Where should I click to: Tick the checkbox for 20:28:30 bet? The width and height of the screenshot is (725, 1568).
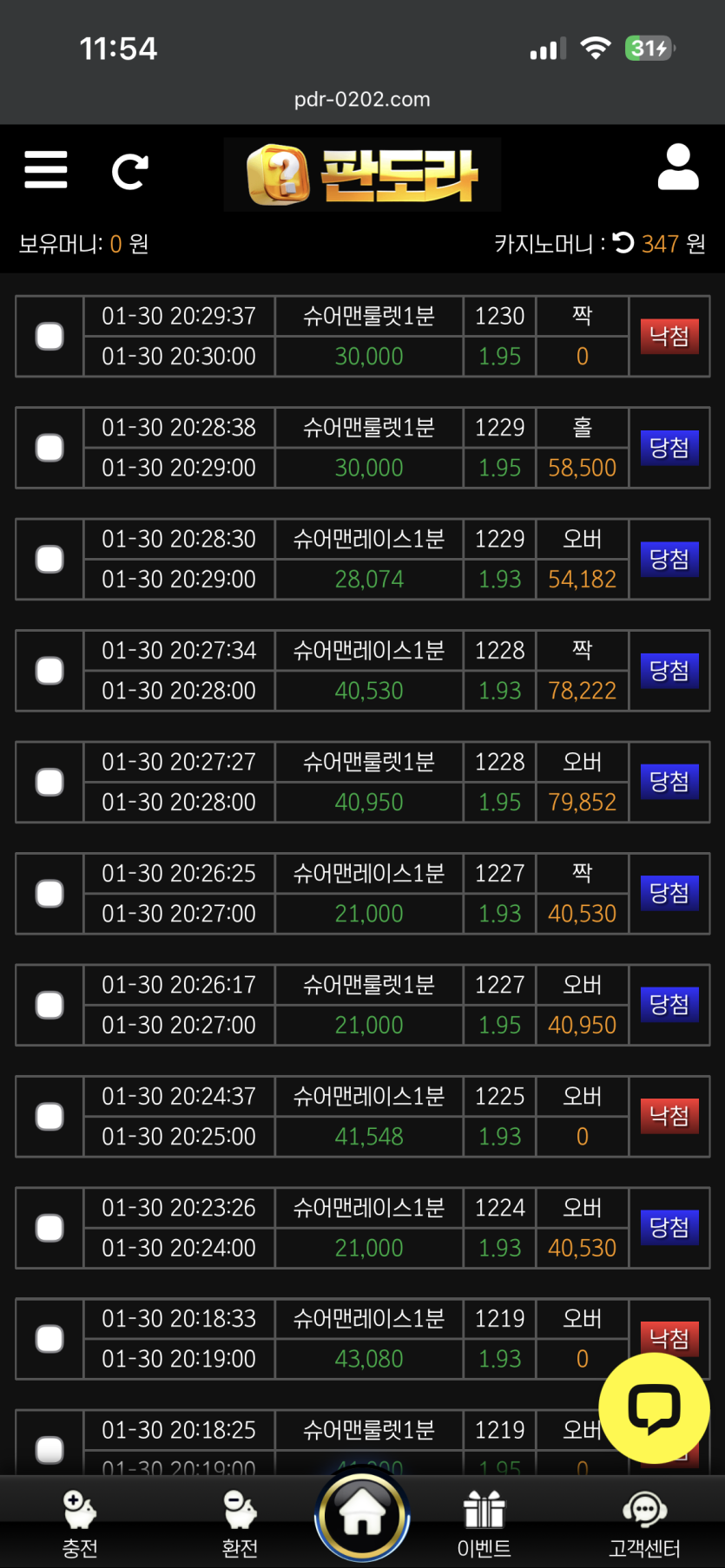[x=49, y=559]
